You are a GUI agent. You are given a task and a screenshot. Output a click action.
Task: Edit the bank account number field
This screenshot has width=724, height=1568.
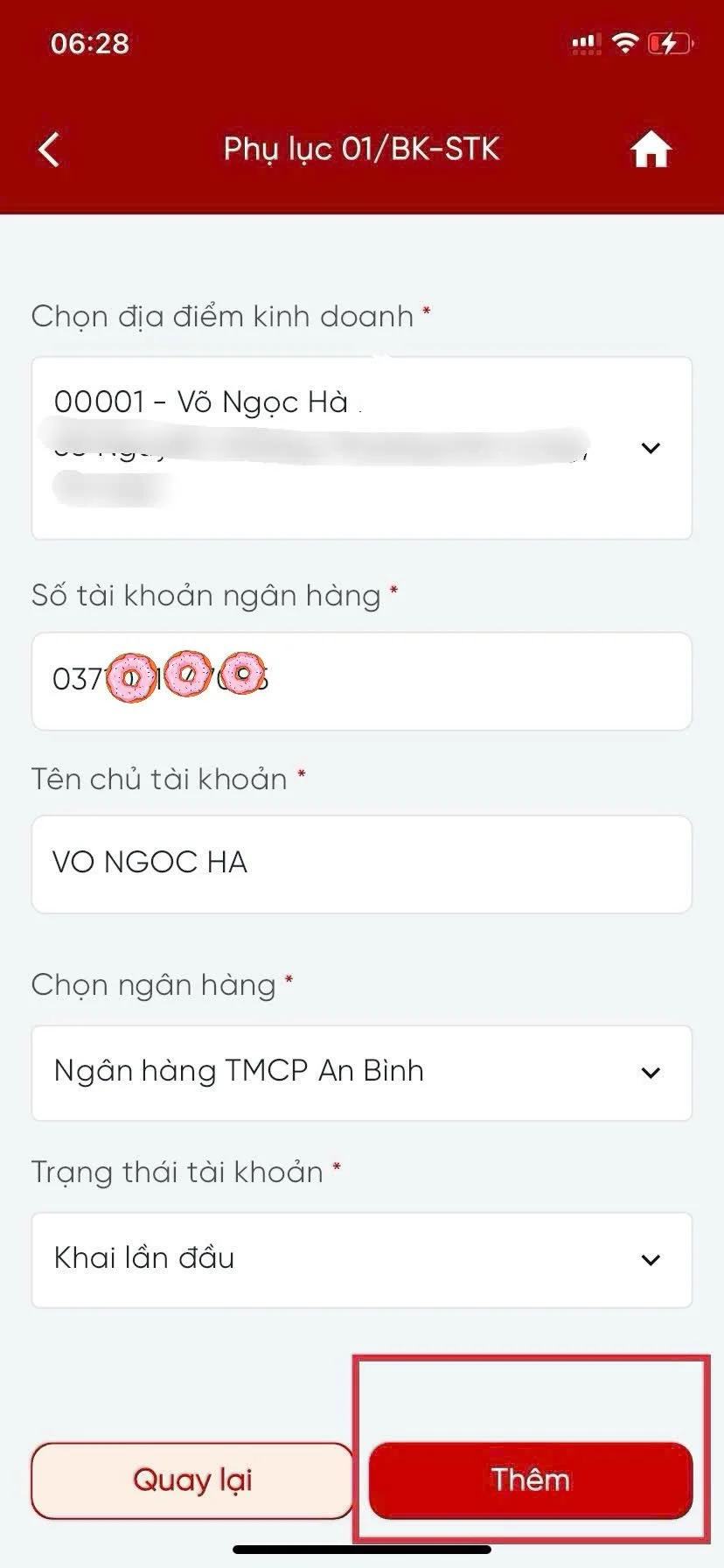click(361, 681)
